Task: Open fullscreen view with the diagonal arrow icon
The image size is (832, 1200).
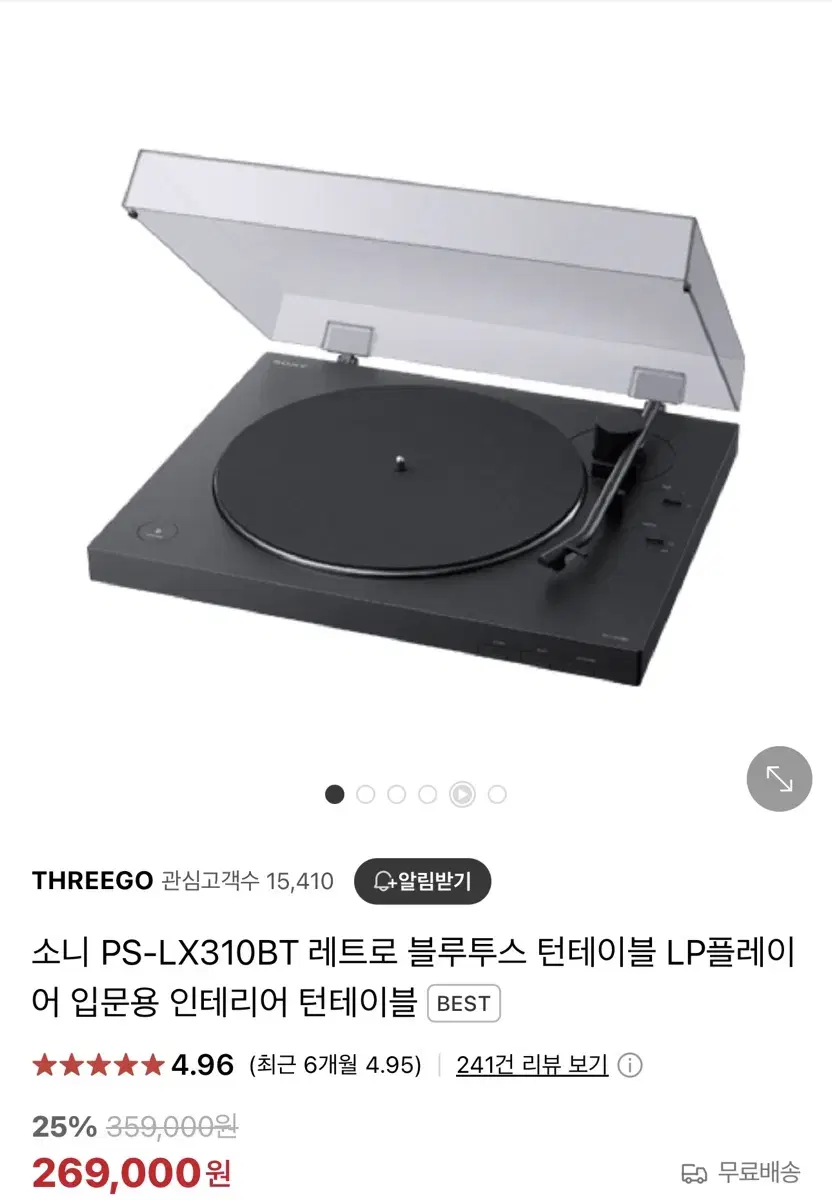Action: [x=779, y=779]
